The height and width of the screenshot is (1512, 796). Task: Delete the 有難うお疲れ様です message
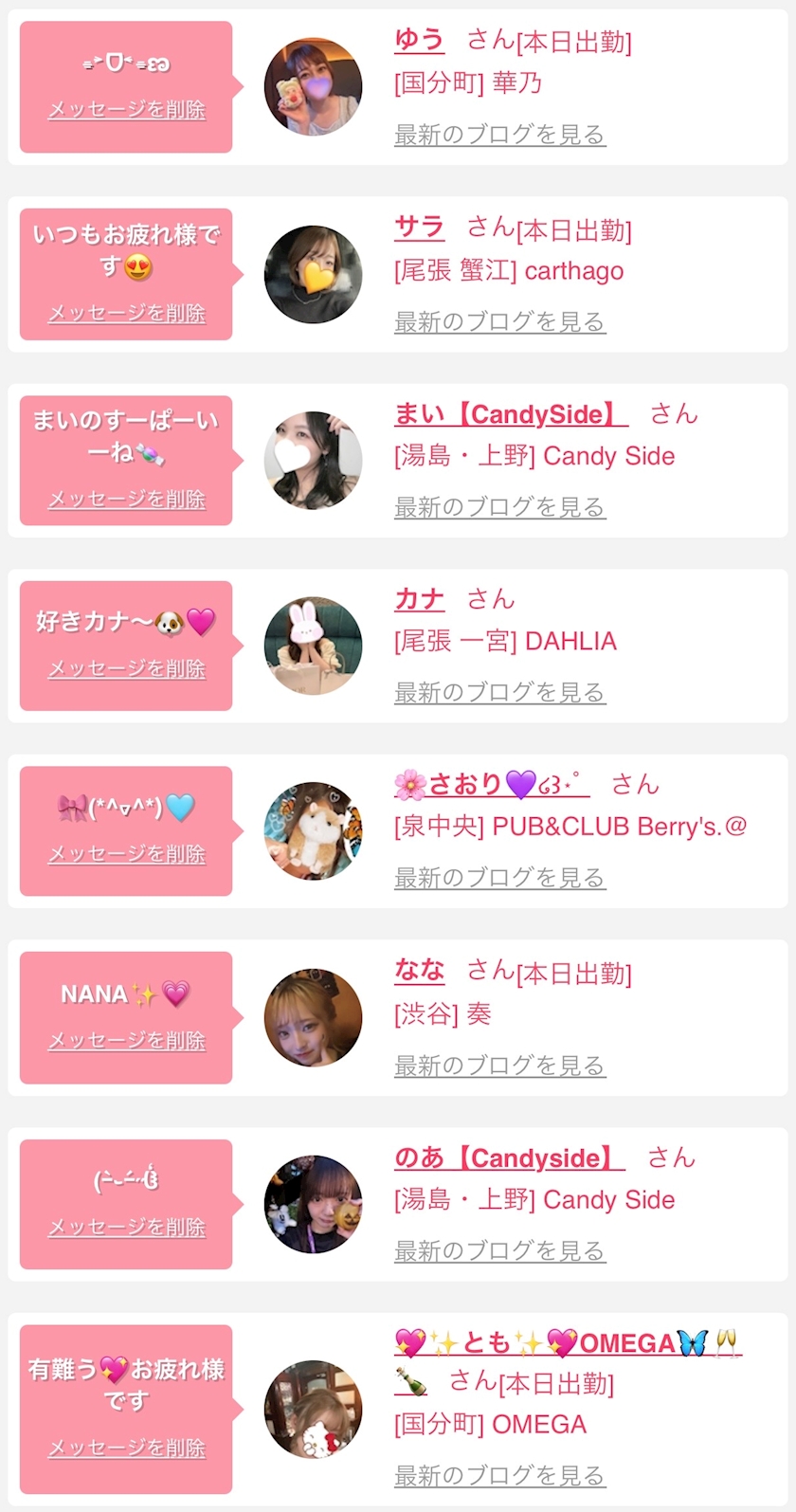tap(127, 1448)
